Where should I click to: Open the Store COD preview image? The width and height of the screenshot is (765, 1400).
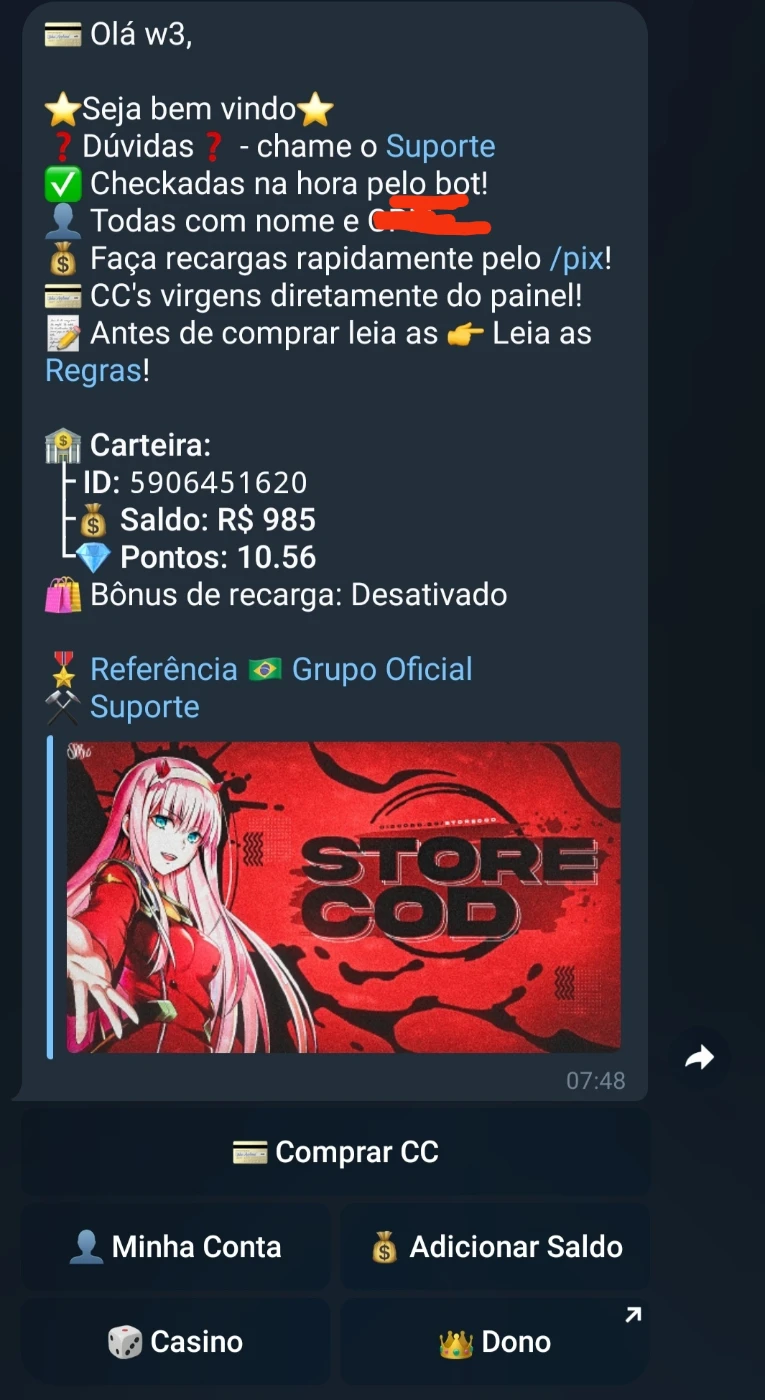coord(343,897)
